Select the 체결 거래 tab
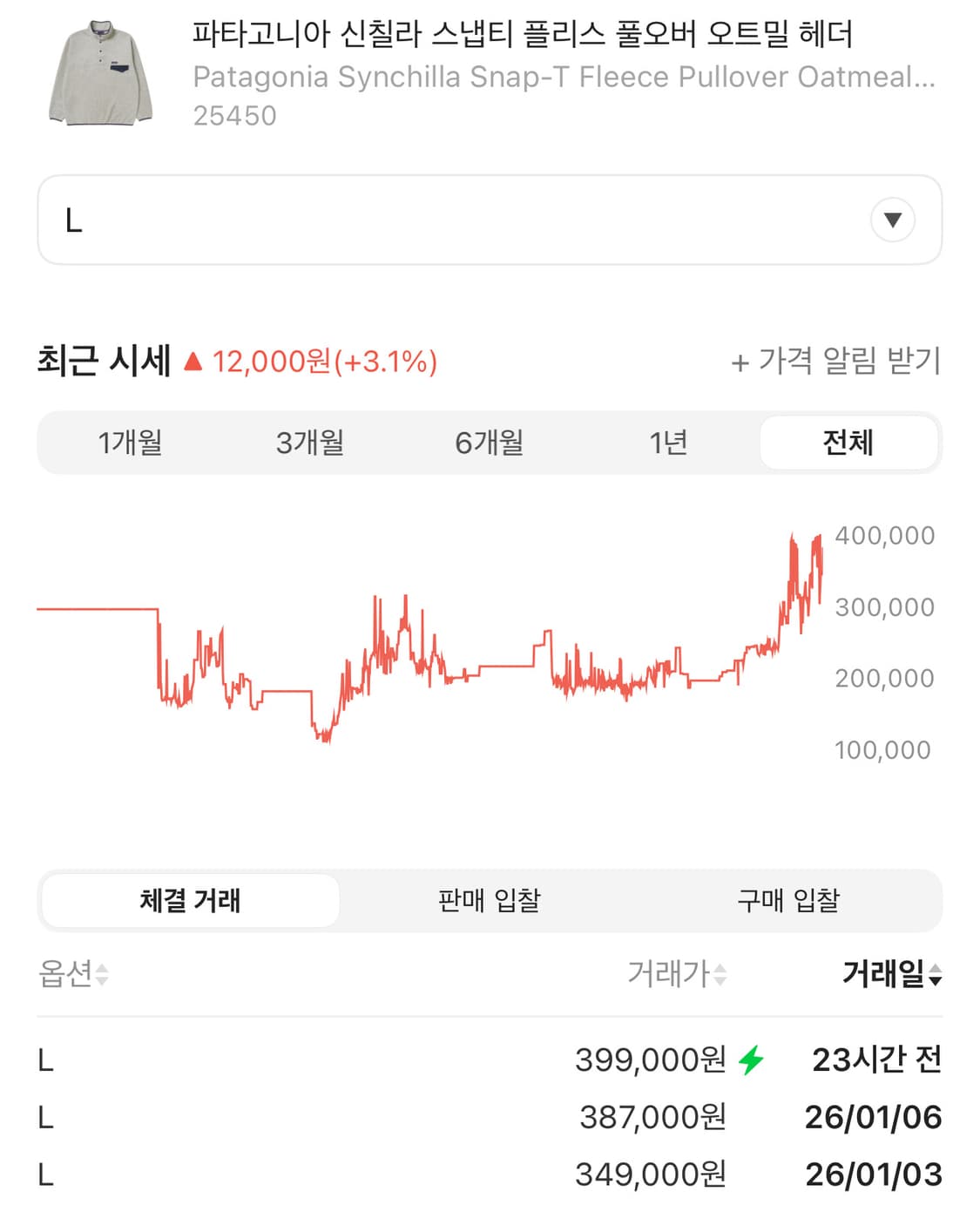Screen dimensions: 980x1212 tap(188, 901)
